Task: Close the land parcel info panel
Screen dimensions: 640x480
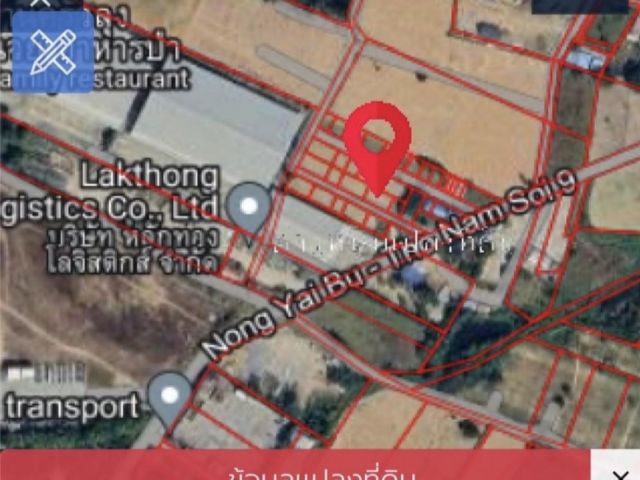Action: [x=613, y=468]
